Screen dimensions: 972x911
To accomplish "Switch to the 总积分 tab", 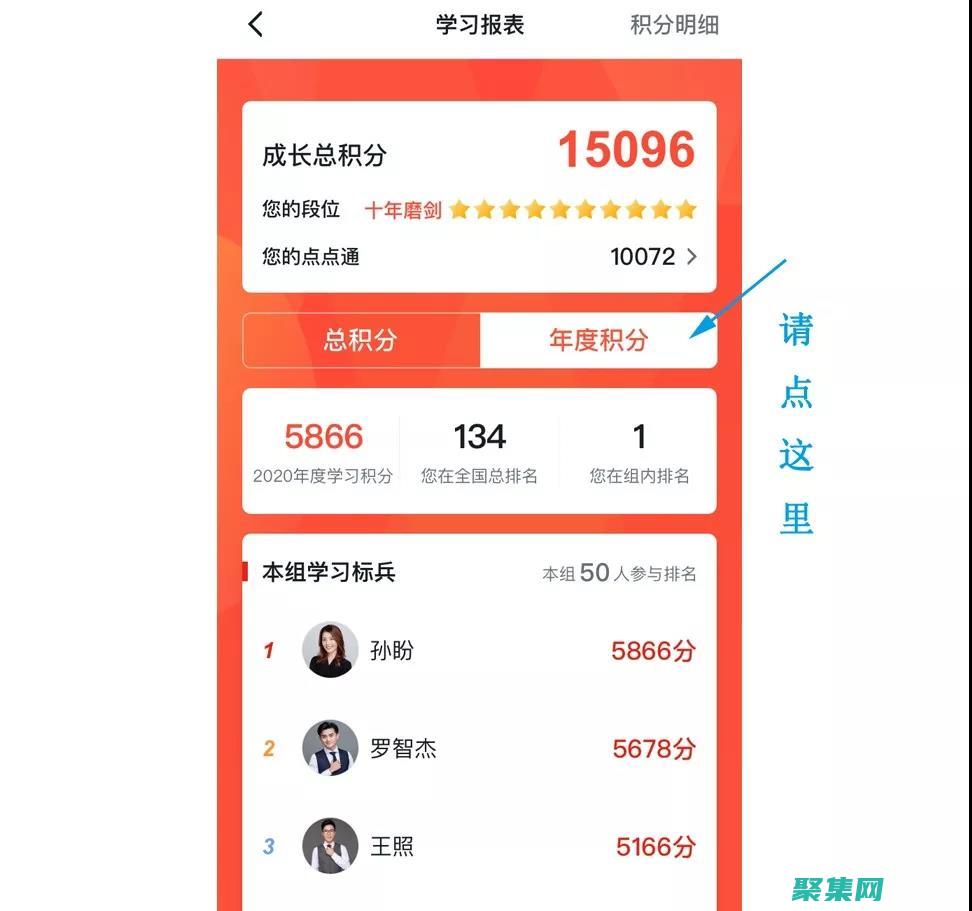I will (x=360, y=340).
